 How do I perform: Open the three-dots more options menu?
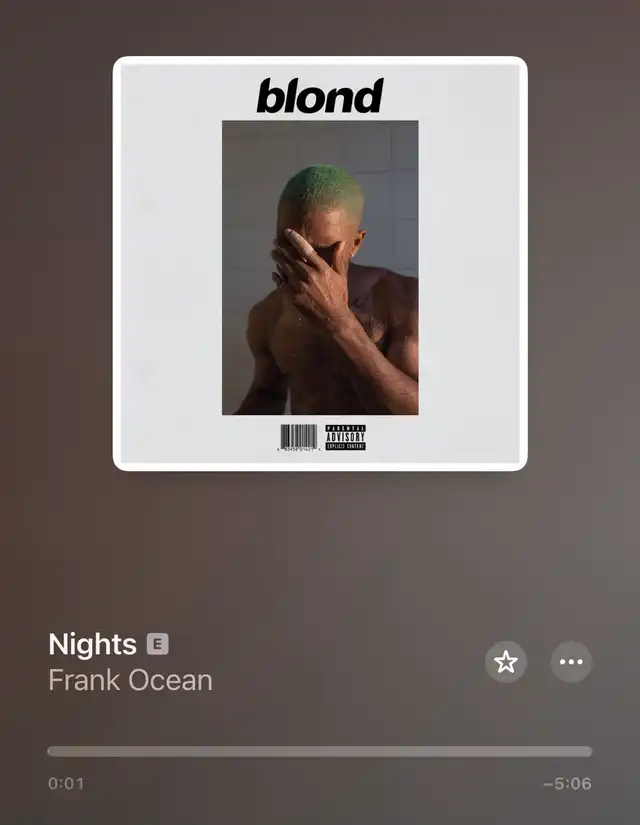click(571, 662)
